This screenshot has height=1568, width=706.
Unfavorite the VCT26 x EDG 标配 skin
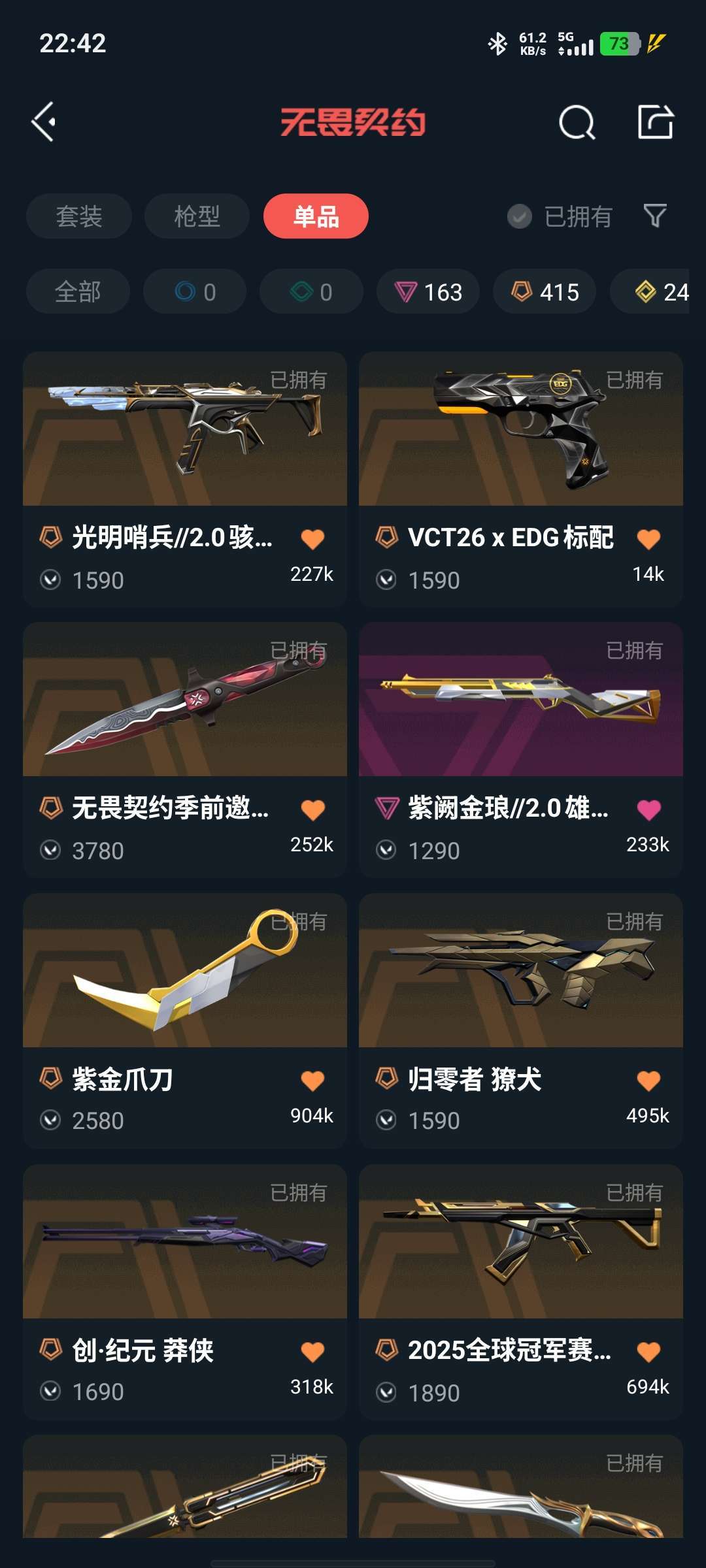(647, 538)
